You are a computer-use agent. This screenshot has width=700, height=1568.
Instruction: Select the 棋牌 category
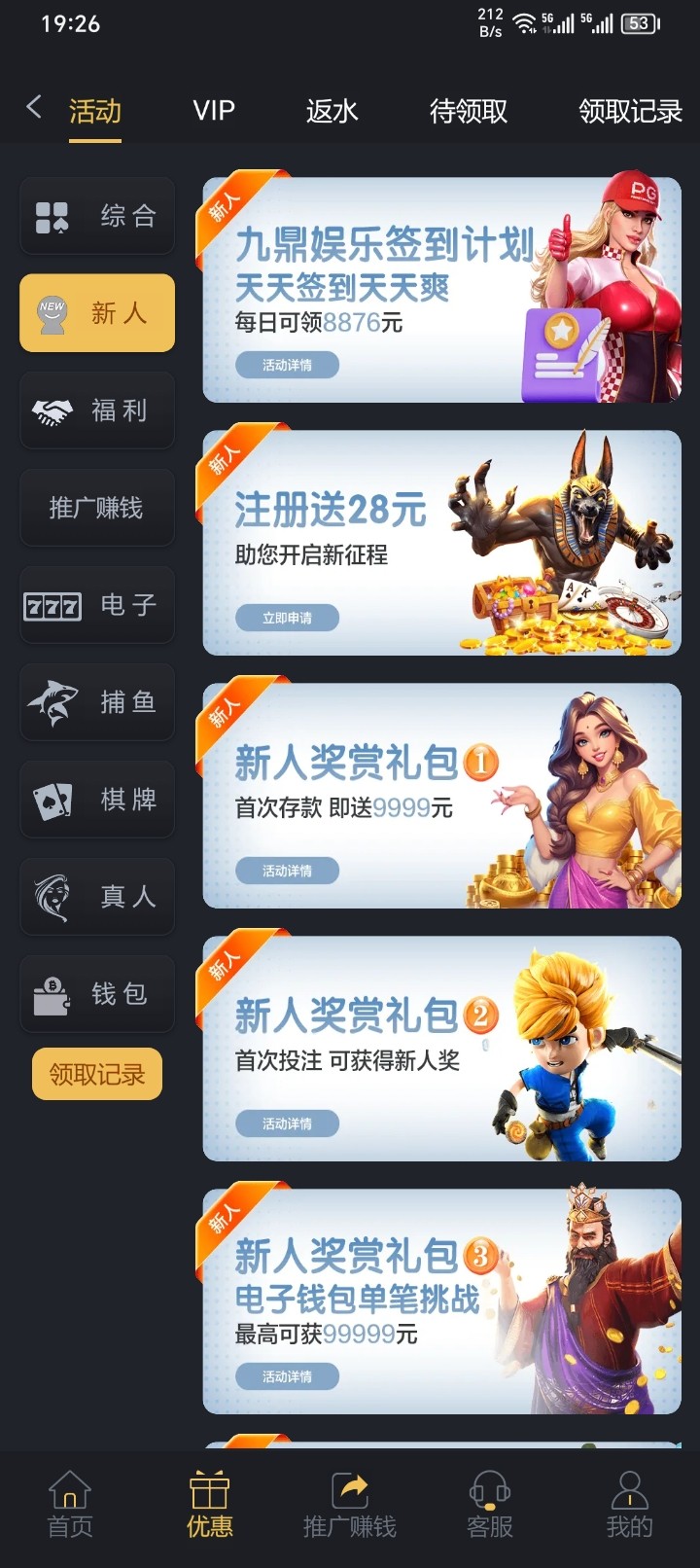97,800
